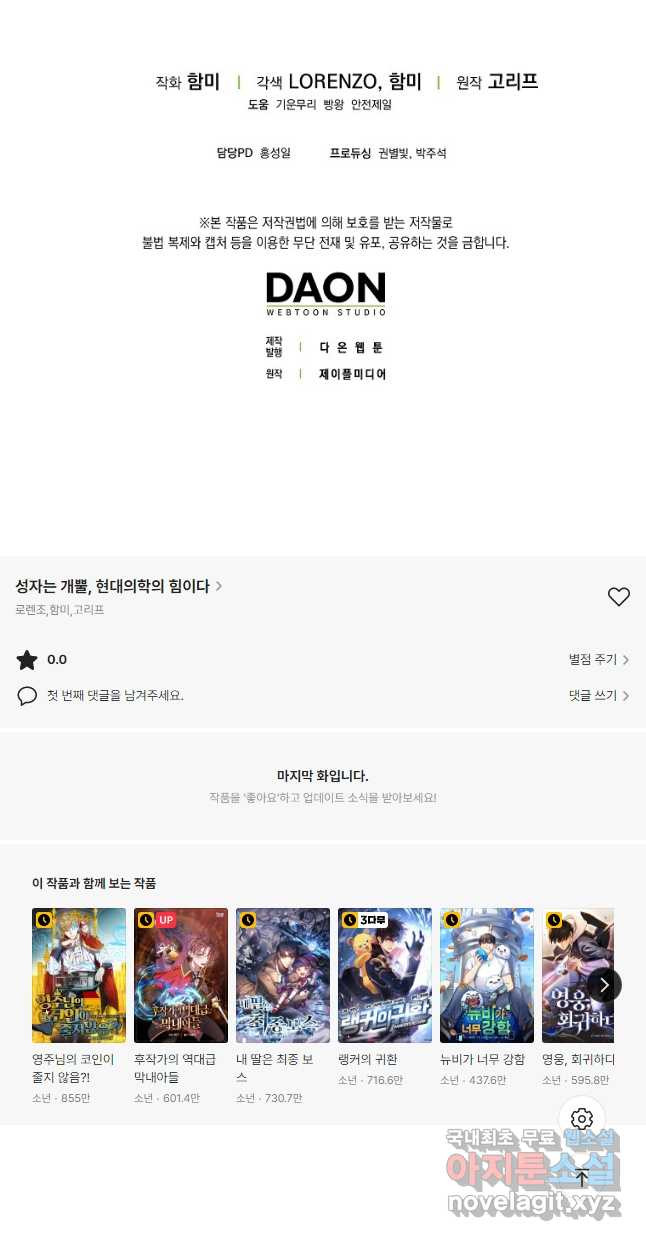Tap 별점 주기 to rate

pos(598,660)
